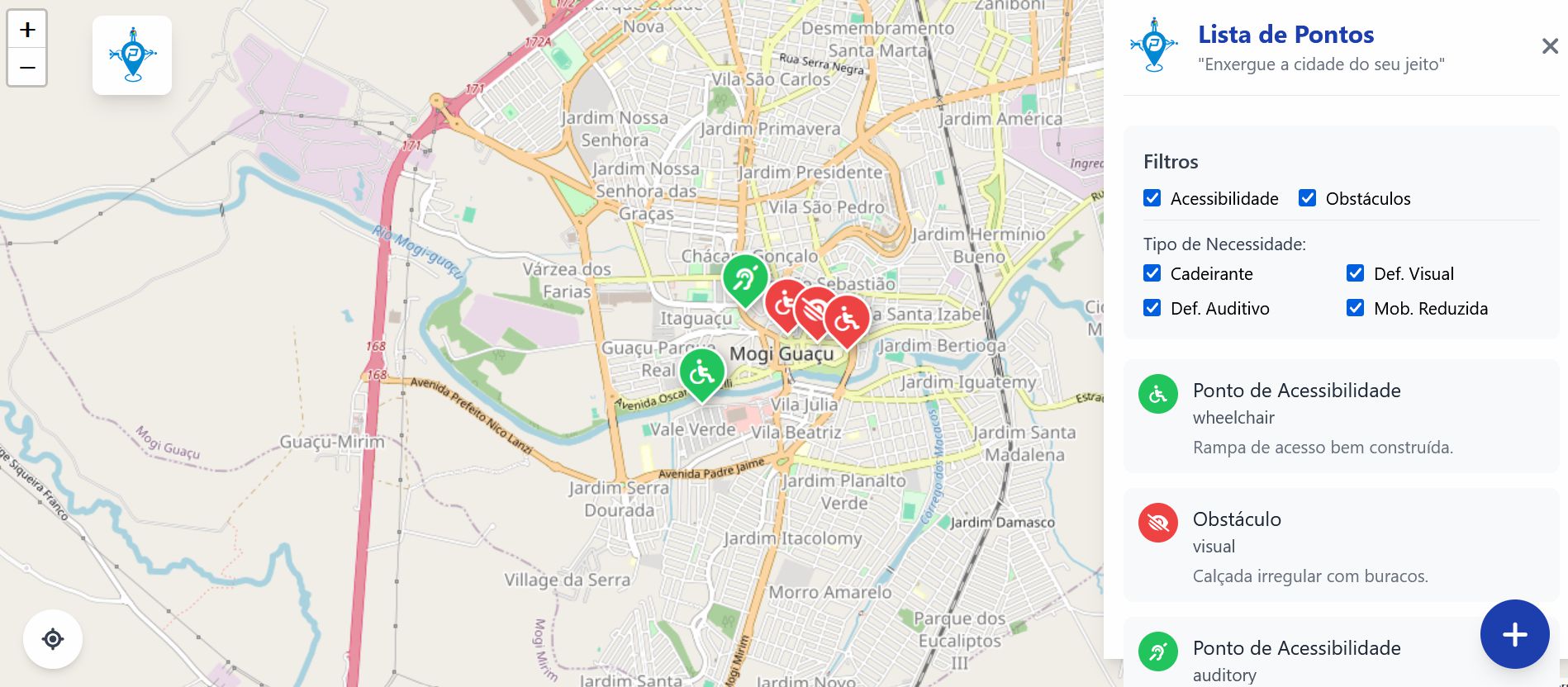The height and width of the screenshot is (687, 1568).
Task: Select the green auditory marker on map
Action: (744, 279)
